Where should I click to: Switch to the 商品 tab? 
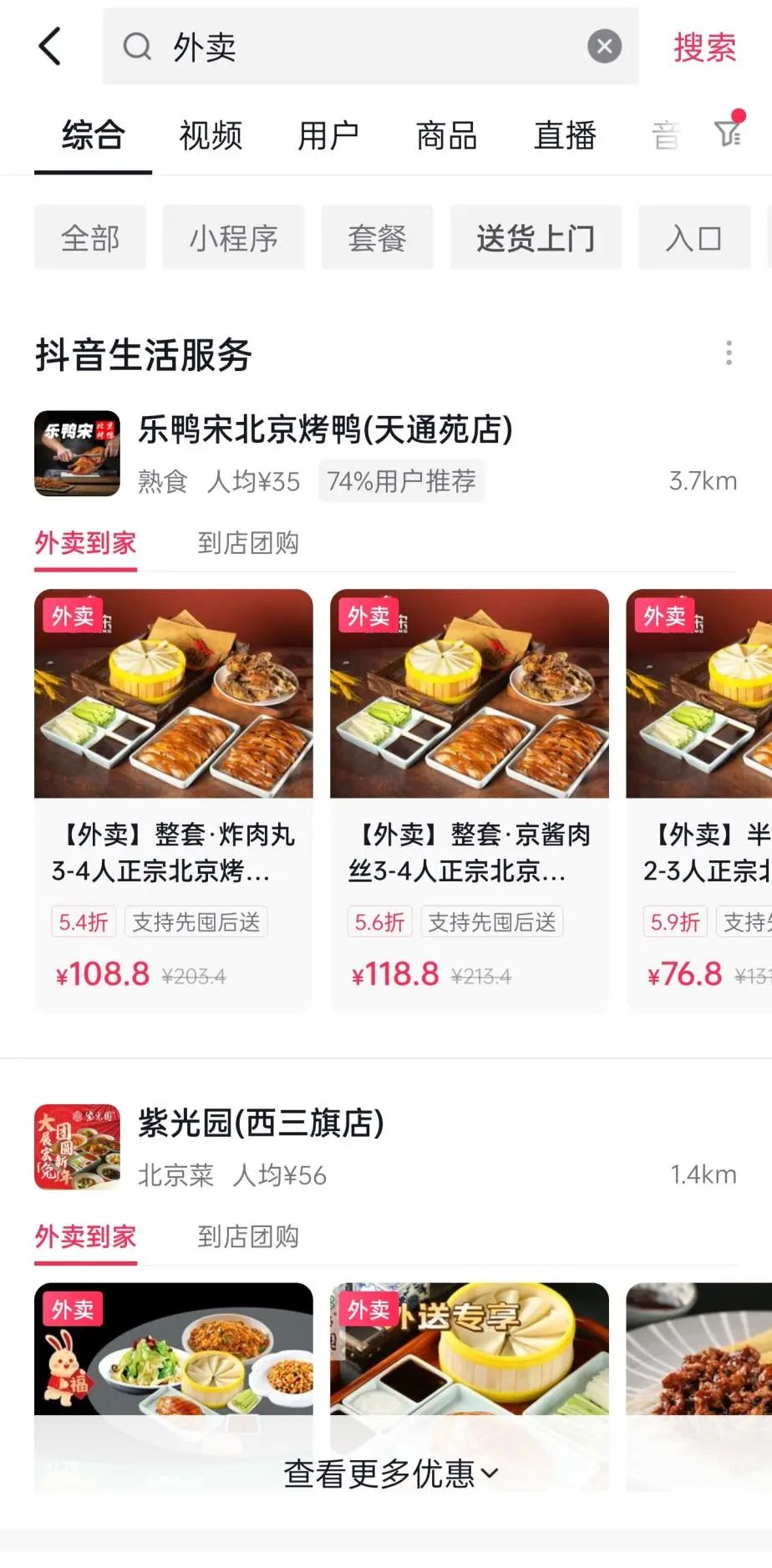(446, 135)
